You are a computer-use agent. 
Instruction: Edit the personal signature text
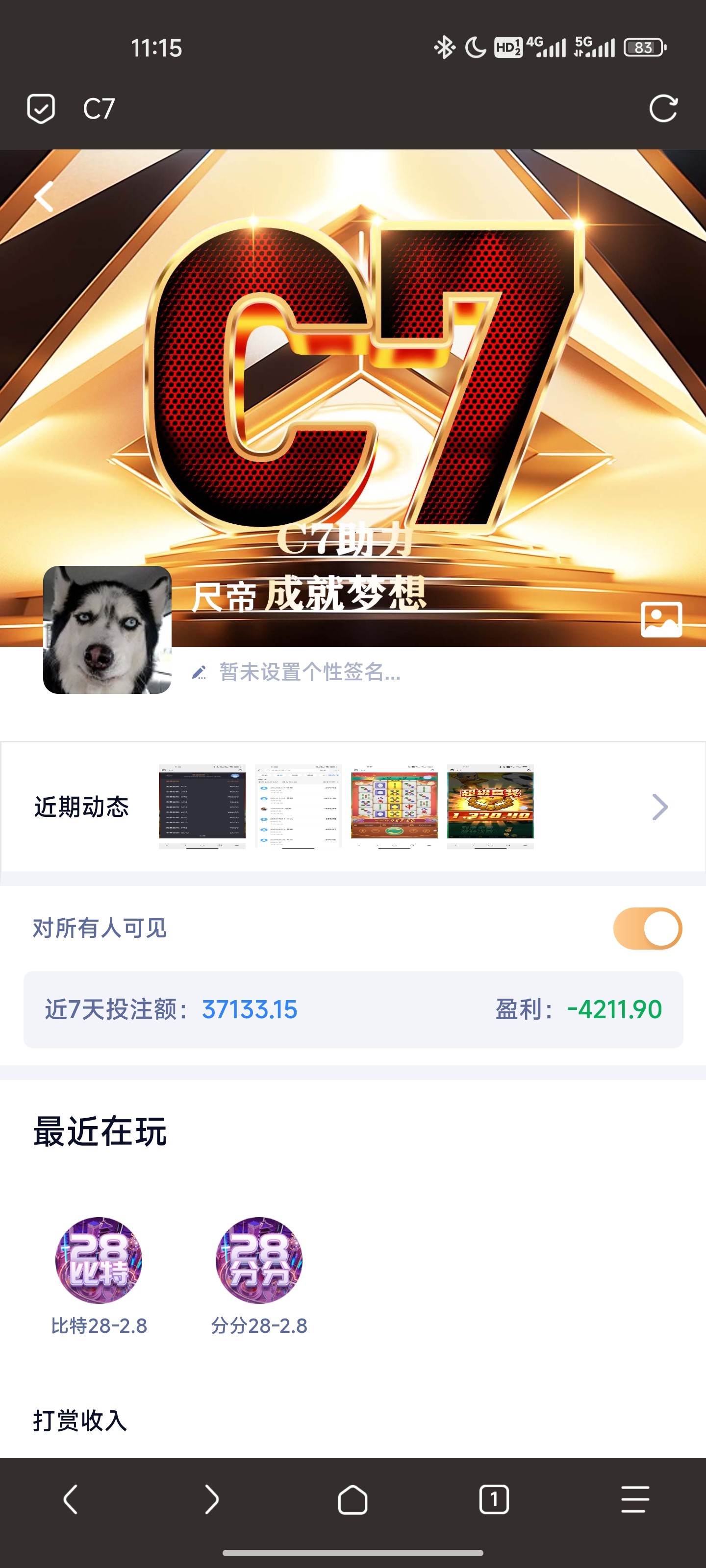click(x=309, y=672)
